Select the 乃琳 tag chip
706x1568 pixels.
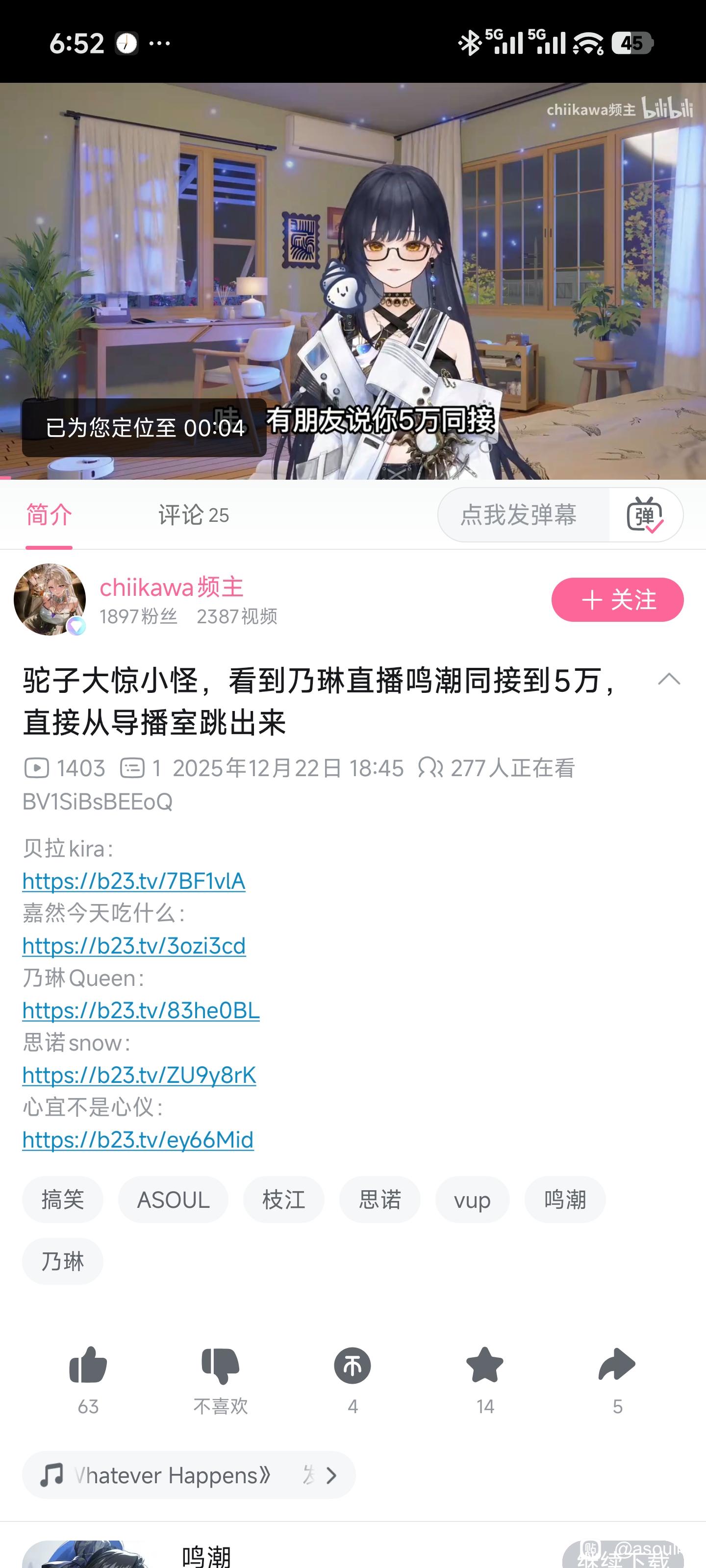coord(63,1261)
